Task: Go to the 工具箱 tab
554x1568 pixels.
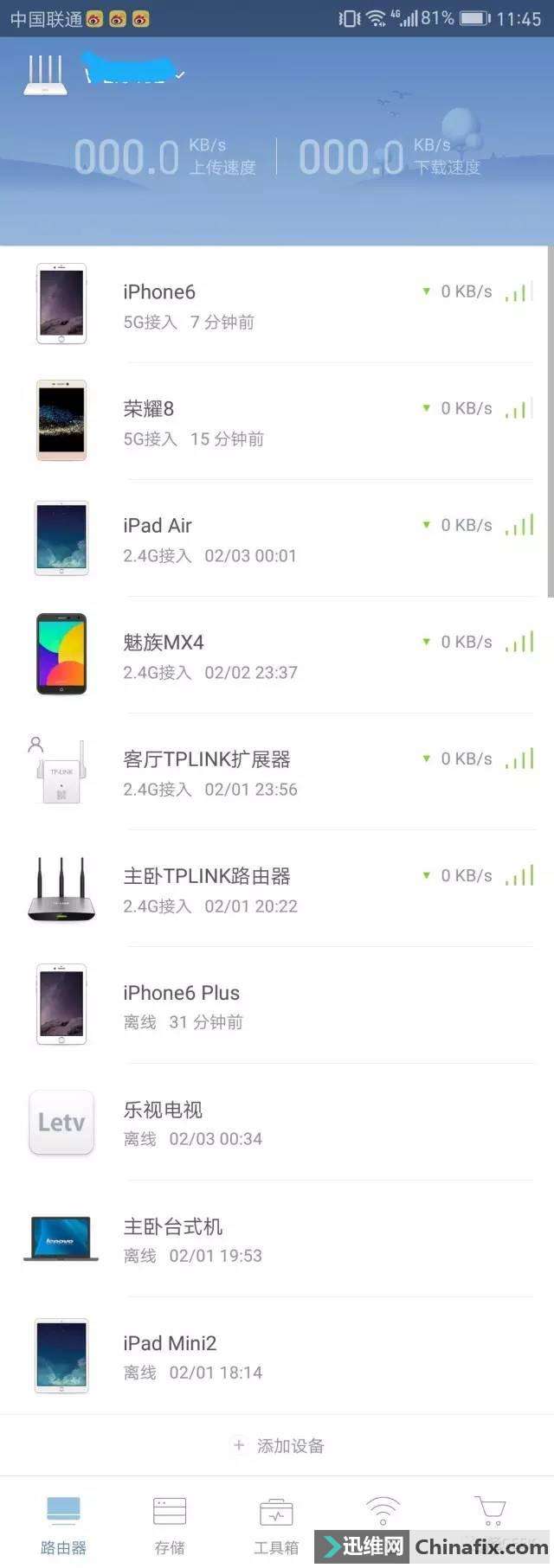Action: pos(276,1526)
